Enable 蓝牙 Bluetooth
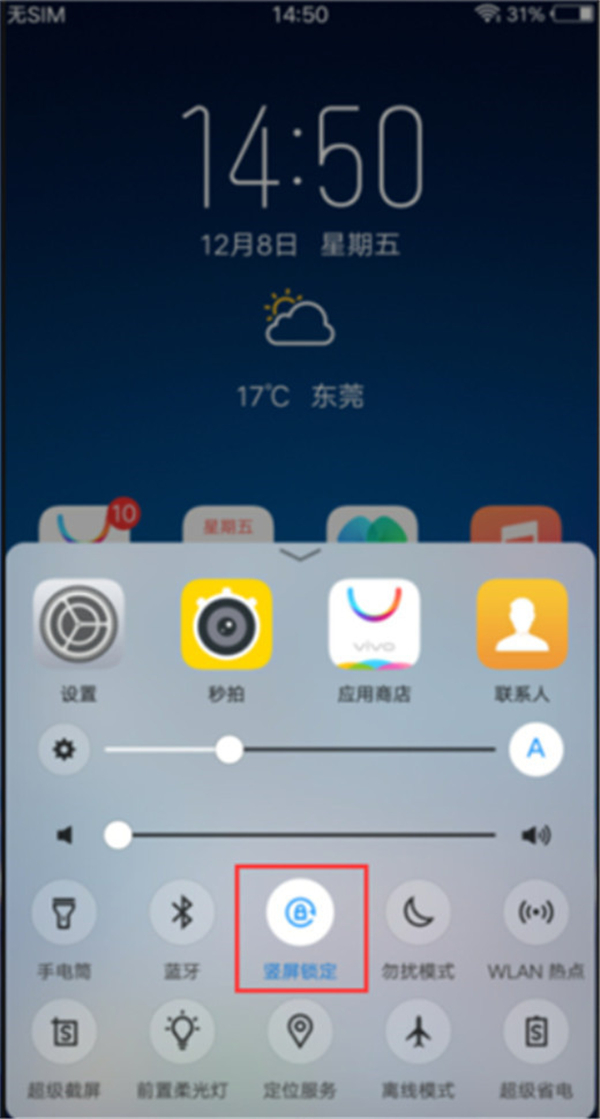The image size is (600, 1119). point(182,913)
